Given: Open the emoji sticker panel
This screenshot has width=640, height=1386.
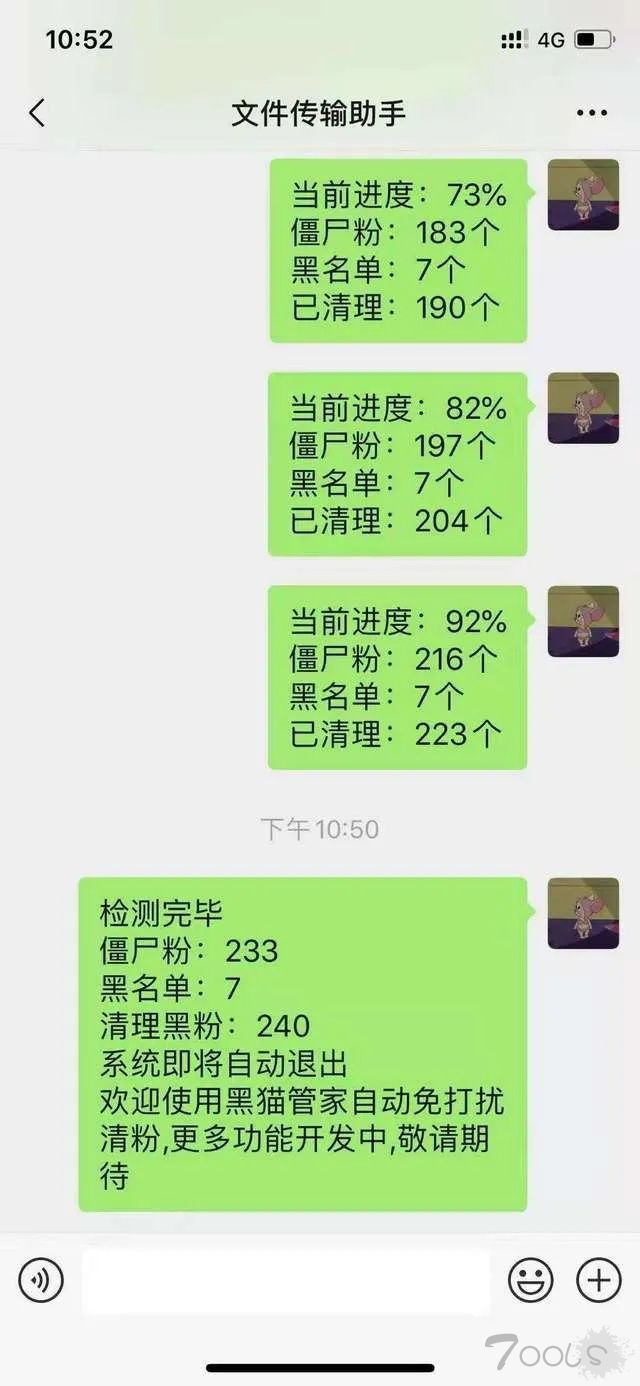Looking at the screenshot, I should pos(530,1279).
